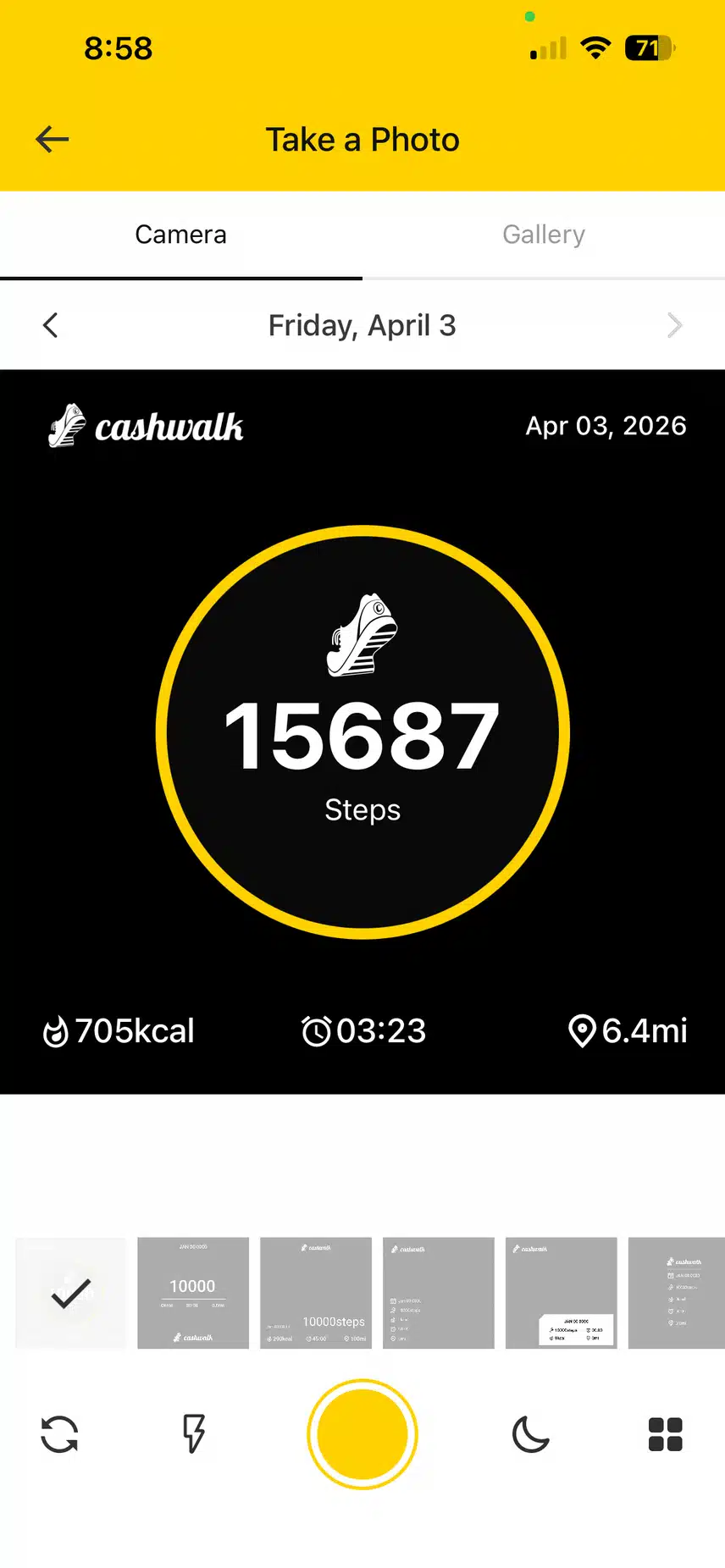Toggle the camera flash
This screenshot has height=1568, width=725.
[x=194, y=1434]
